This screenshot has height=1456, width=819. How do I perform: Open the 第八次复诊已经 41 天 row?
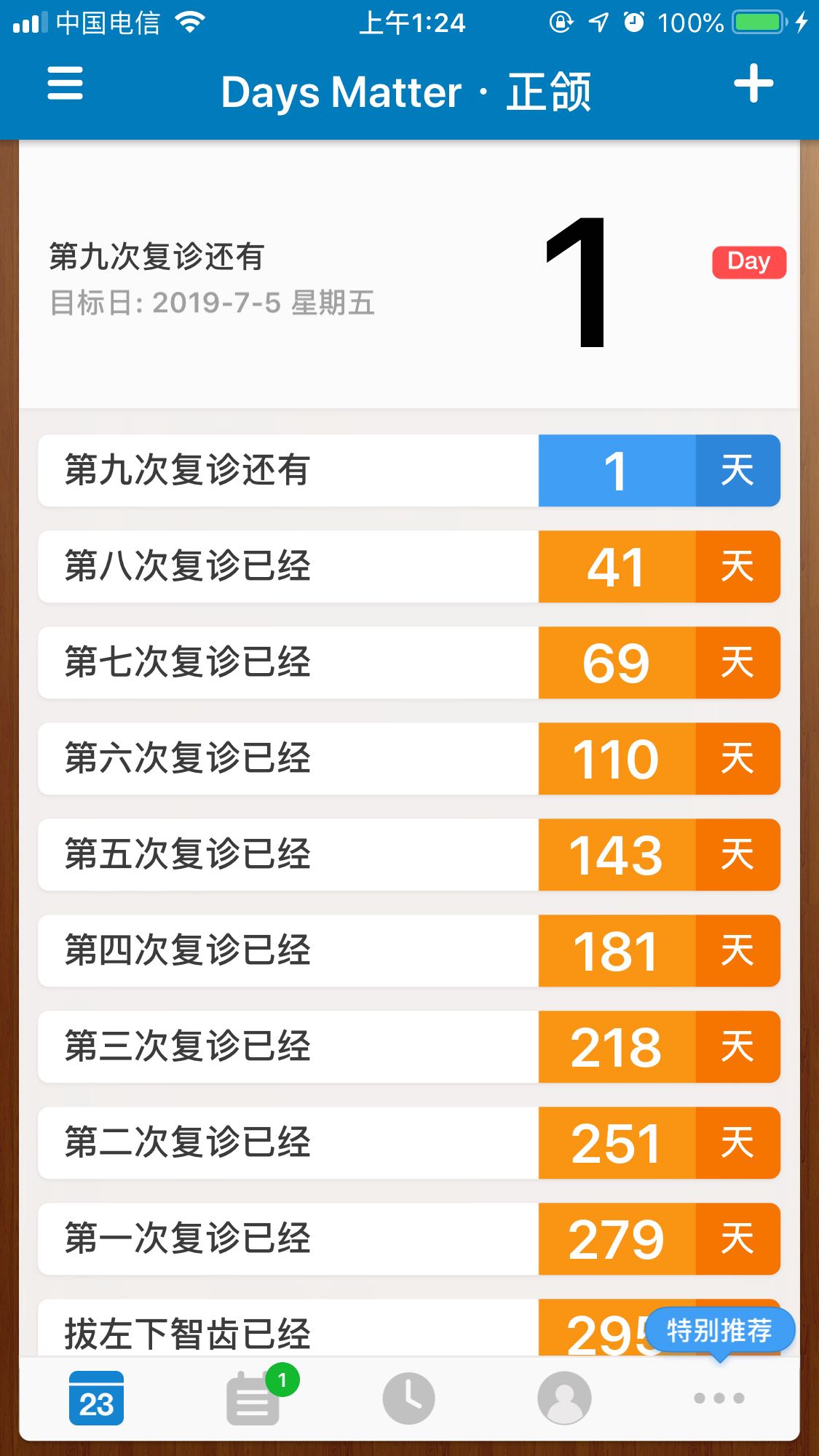pyautogui.click(x=408, y=567)
